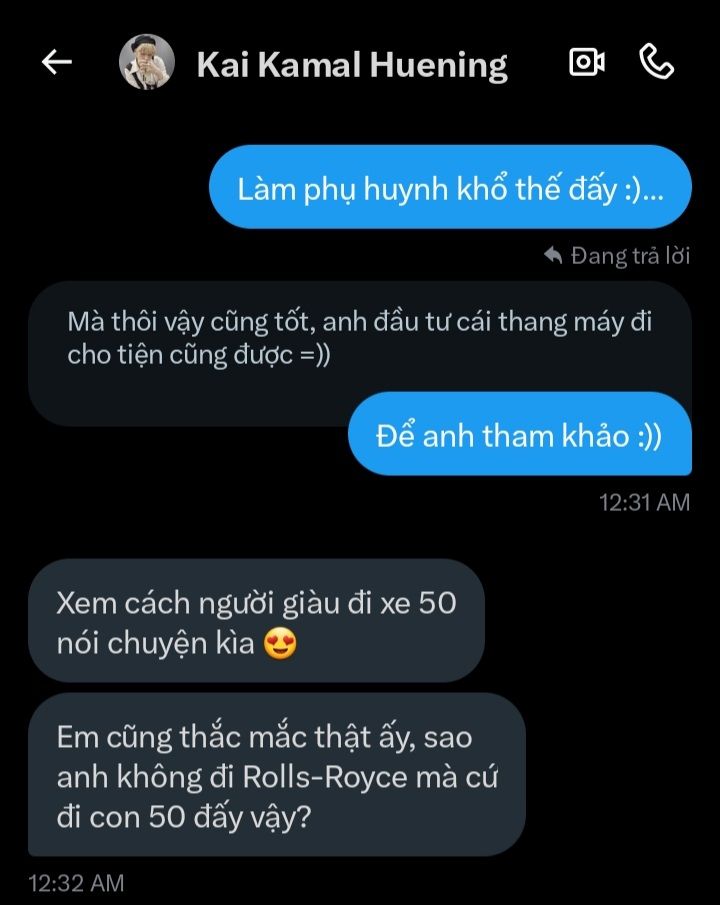This screenshot has height=905, width=720.
Task: Go back using the arrow icon
Action: pos(56,63)
